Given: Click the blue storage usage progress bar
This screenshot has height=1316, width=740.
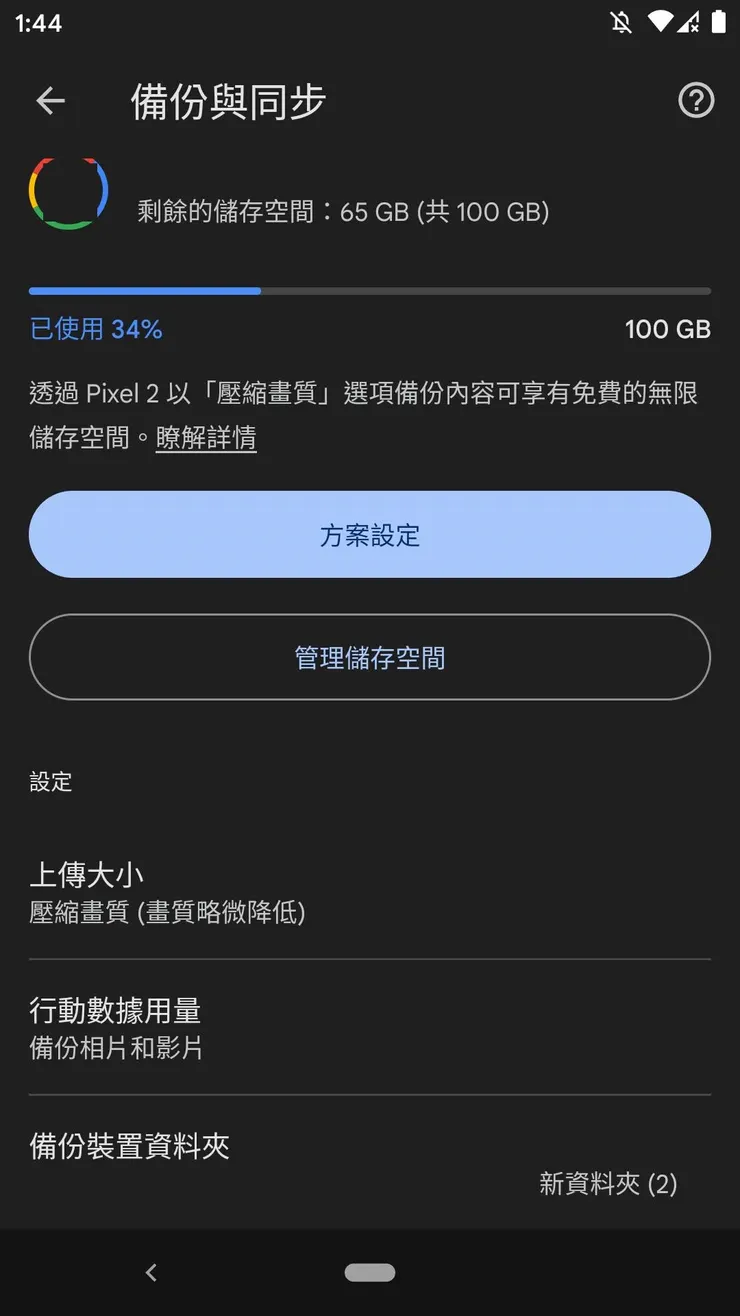Looking at the screenshot, I should 145,291.
